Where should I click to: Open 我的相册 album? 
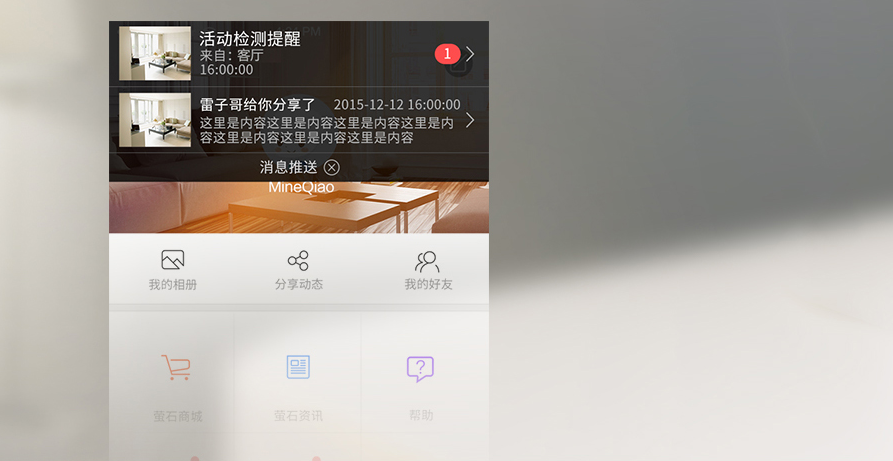click(x=172, y=270)
